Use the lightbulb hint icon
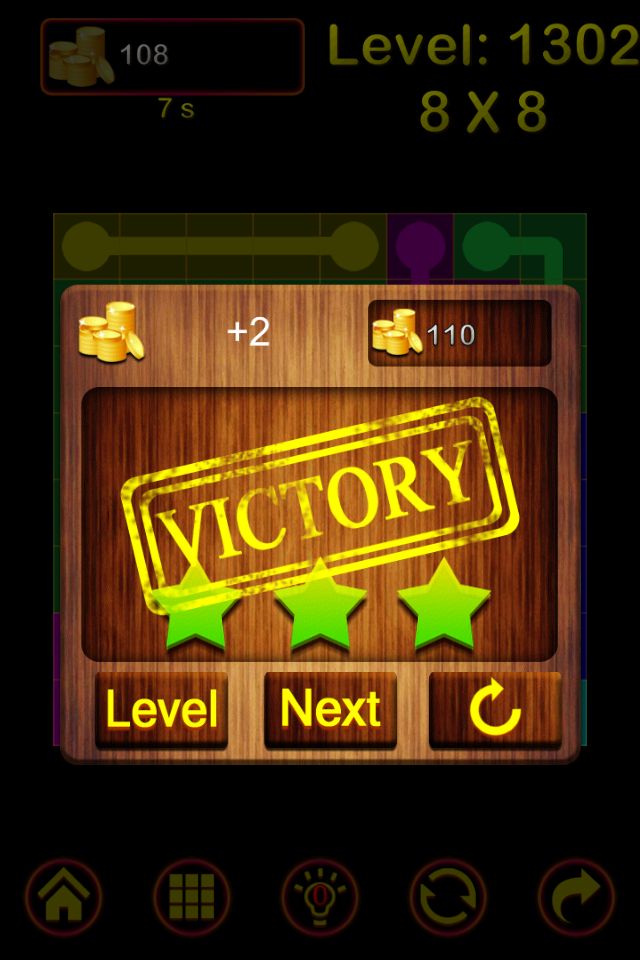The width and height of the screenshot is (640, 960). 320,897
